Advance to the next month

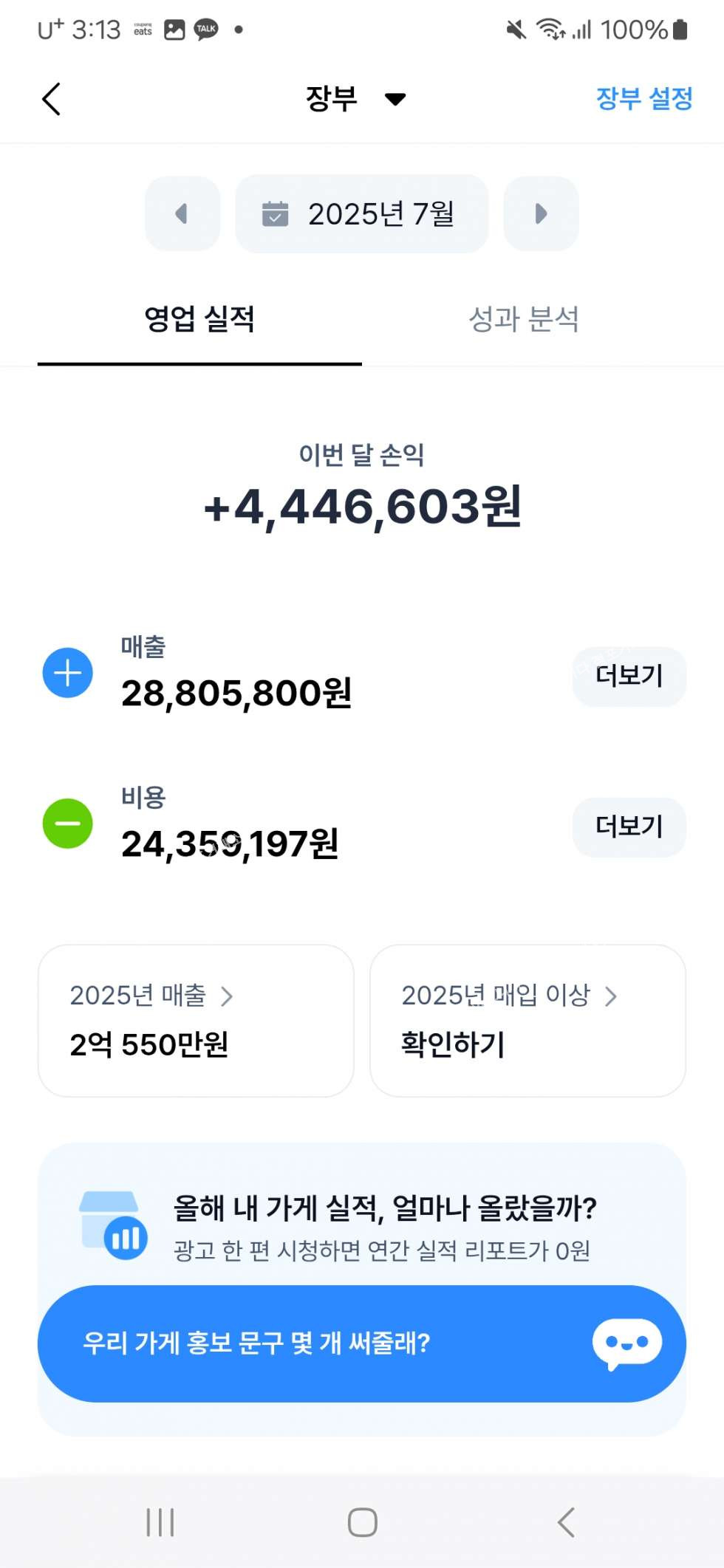coord(541,214)
